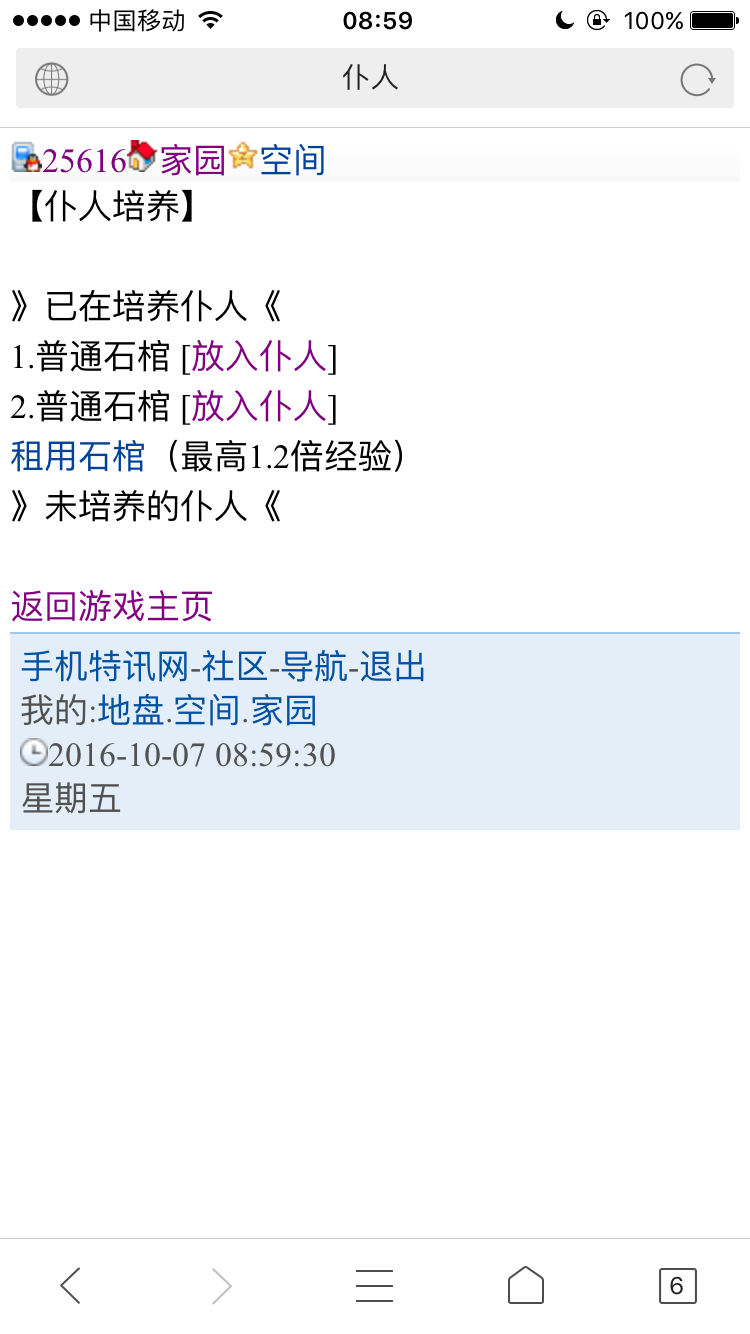Image resolution: width=750 pixels, height=1334 pixels.
Task: Open 地盘 in the 我的 row
Action: click(x=131, y=711)
